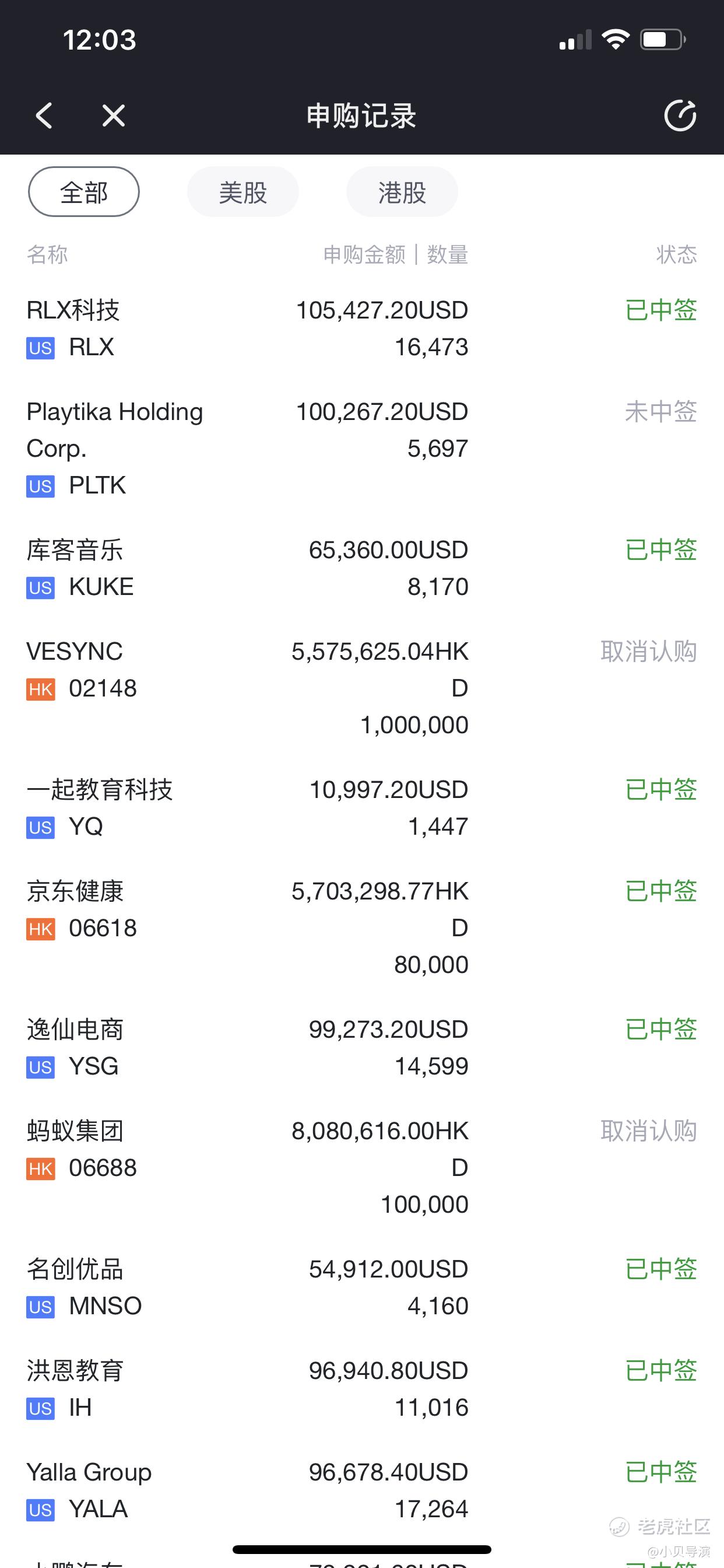Select the 全部 filter
The image size is (724, 1568).
(84, 192)
